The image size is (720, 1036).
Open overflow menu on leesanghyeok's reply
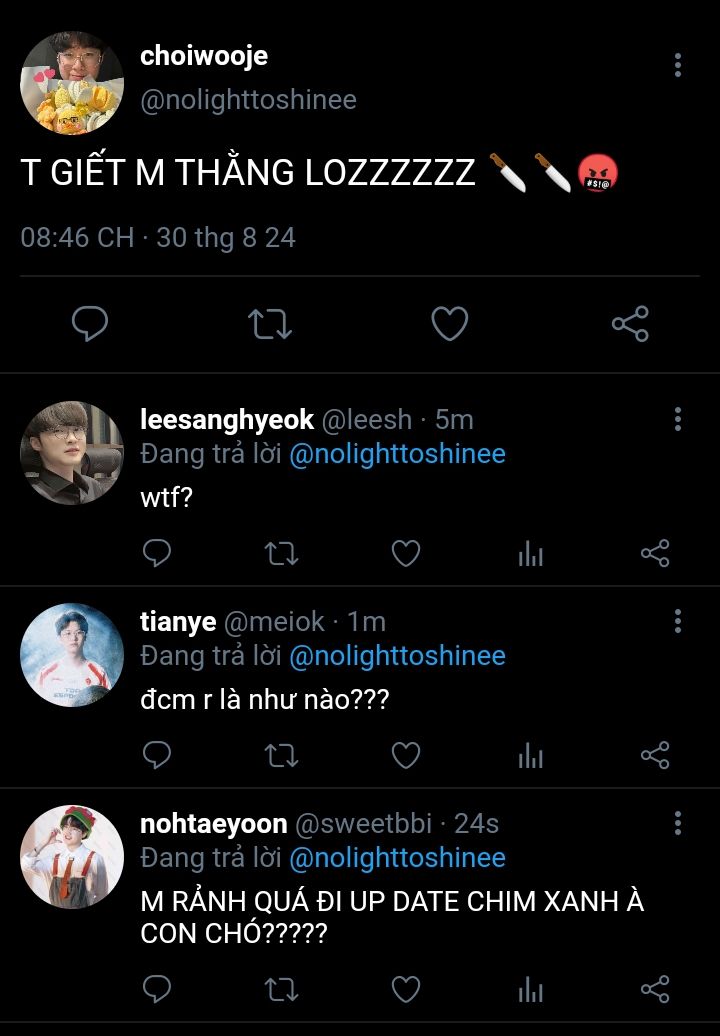(677, 419)
